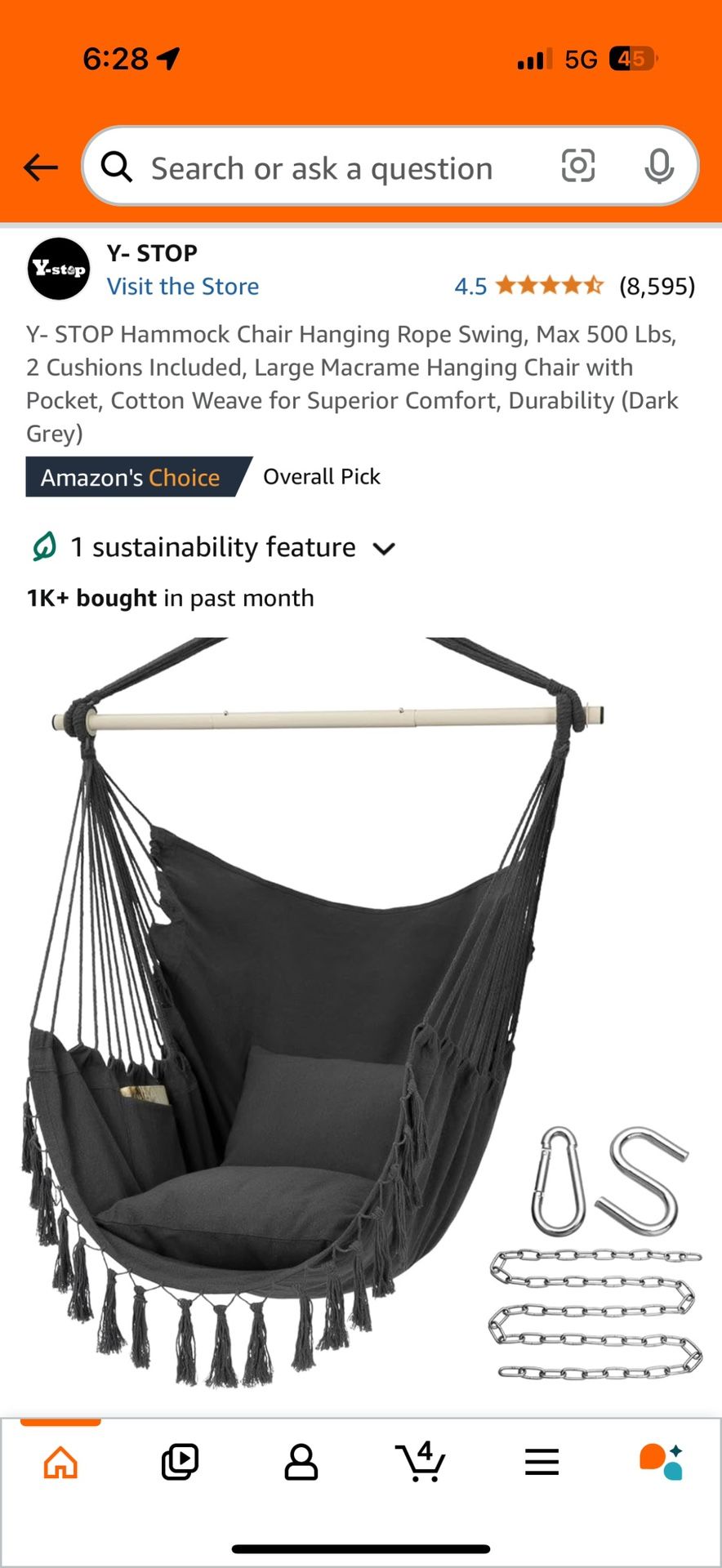Tap the Amazon's Choice badge
The image size is (722, 1568).
tap(131, 477)
